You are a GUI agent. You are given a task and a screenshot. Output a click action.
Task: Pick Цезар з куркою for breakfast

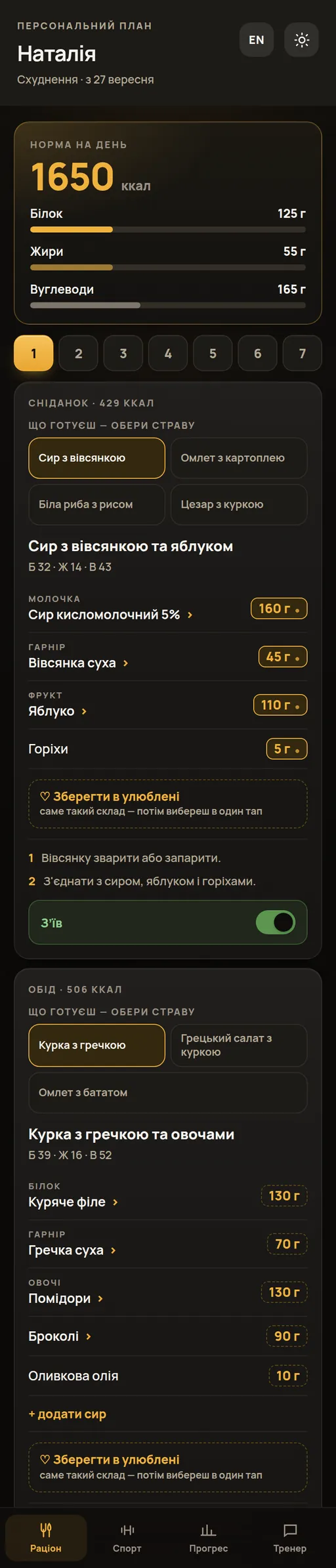239,505
